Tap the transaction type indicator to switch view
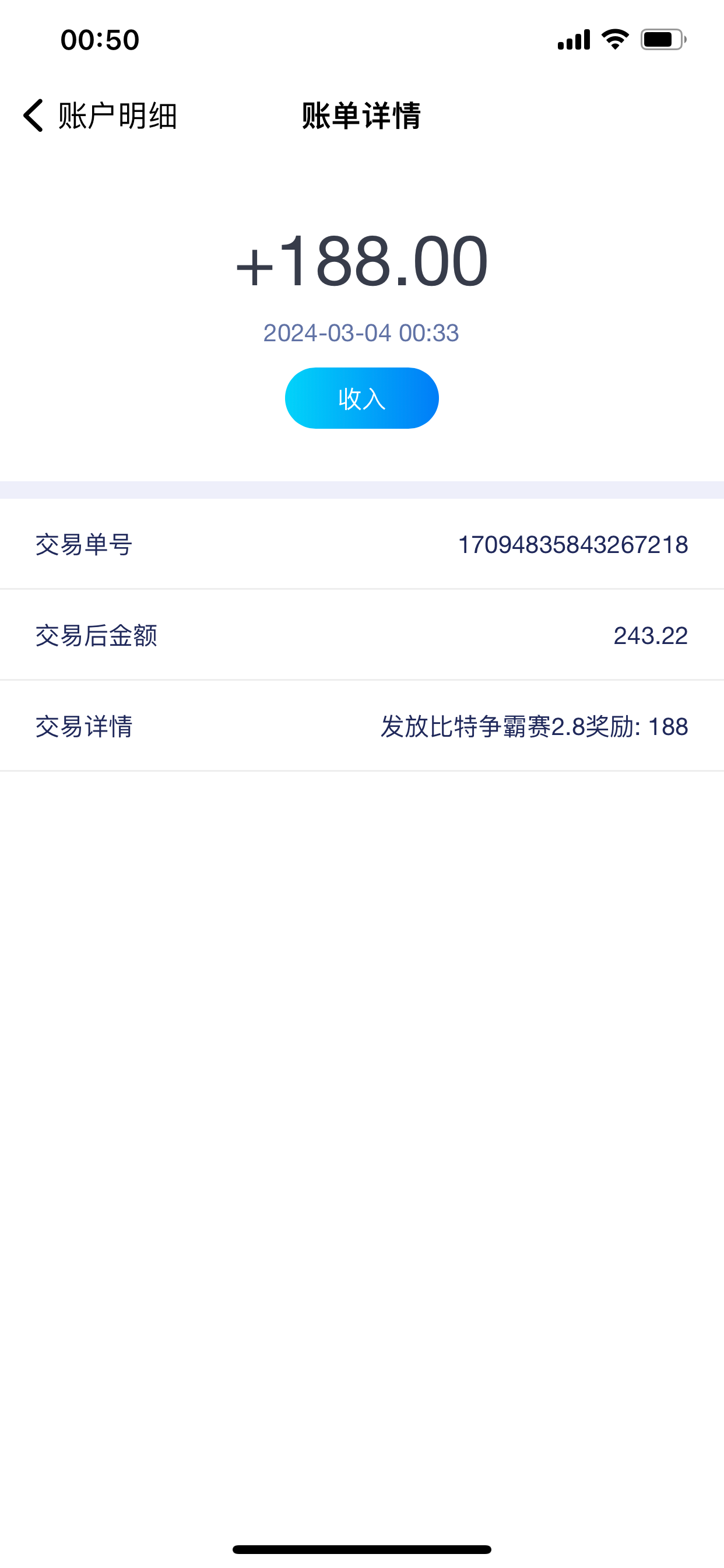724x1568 pixels. (361, 398)
